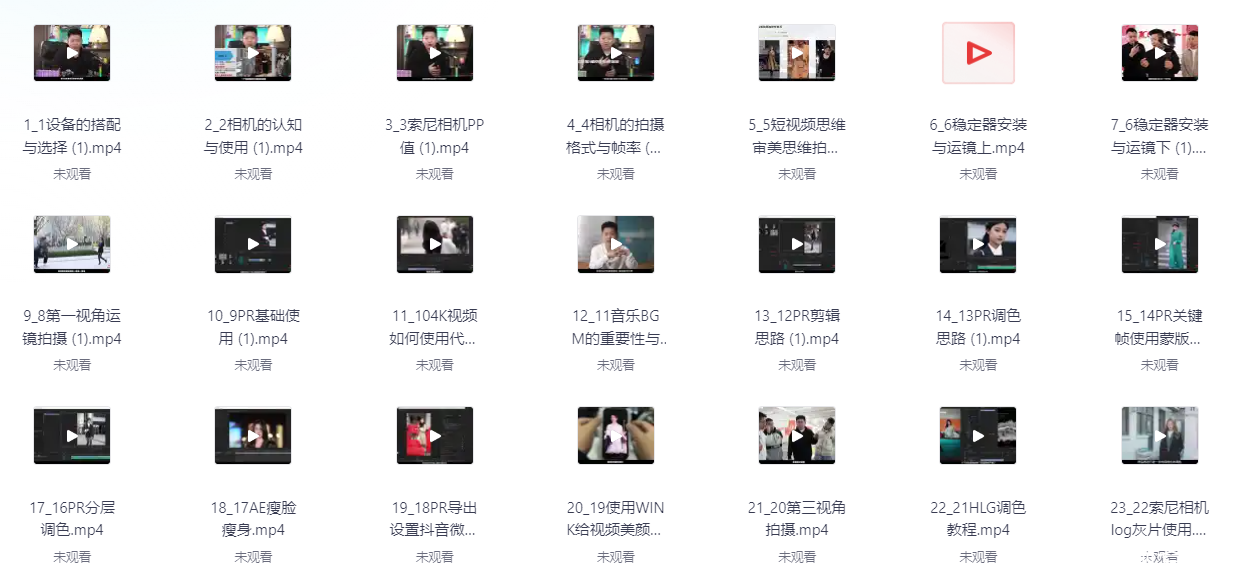Open 6_6稳定器安装与运镜上.mp4
The width and height of the screenshot is (1250, 587).
click(x=978, y=53)
